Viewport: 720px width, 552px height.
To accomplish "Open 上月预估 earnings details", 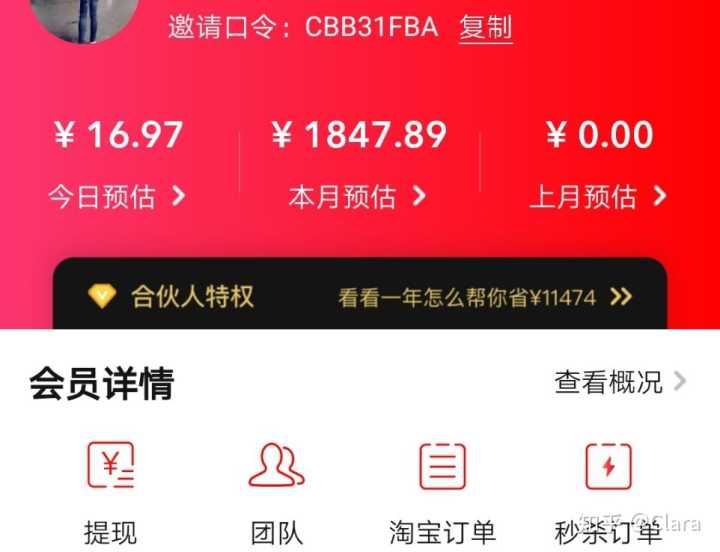I will pos(598,196).
